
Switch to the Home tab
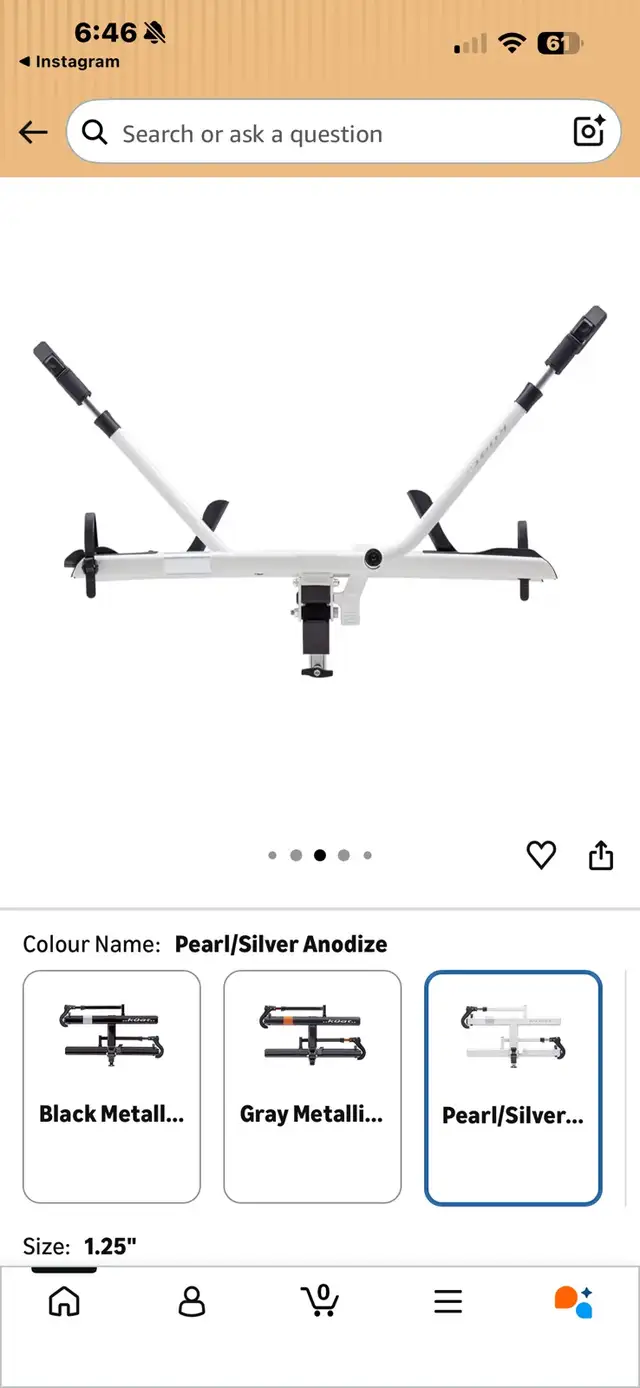click(x=64, y=1301)
